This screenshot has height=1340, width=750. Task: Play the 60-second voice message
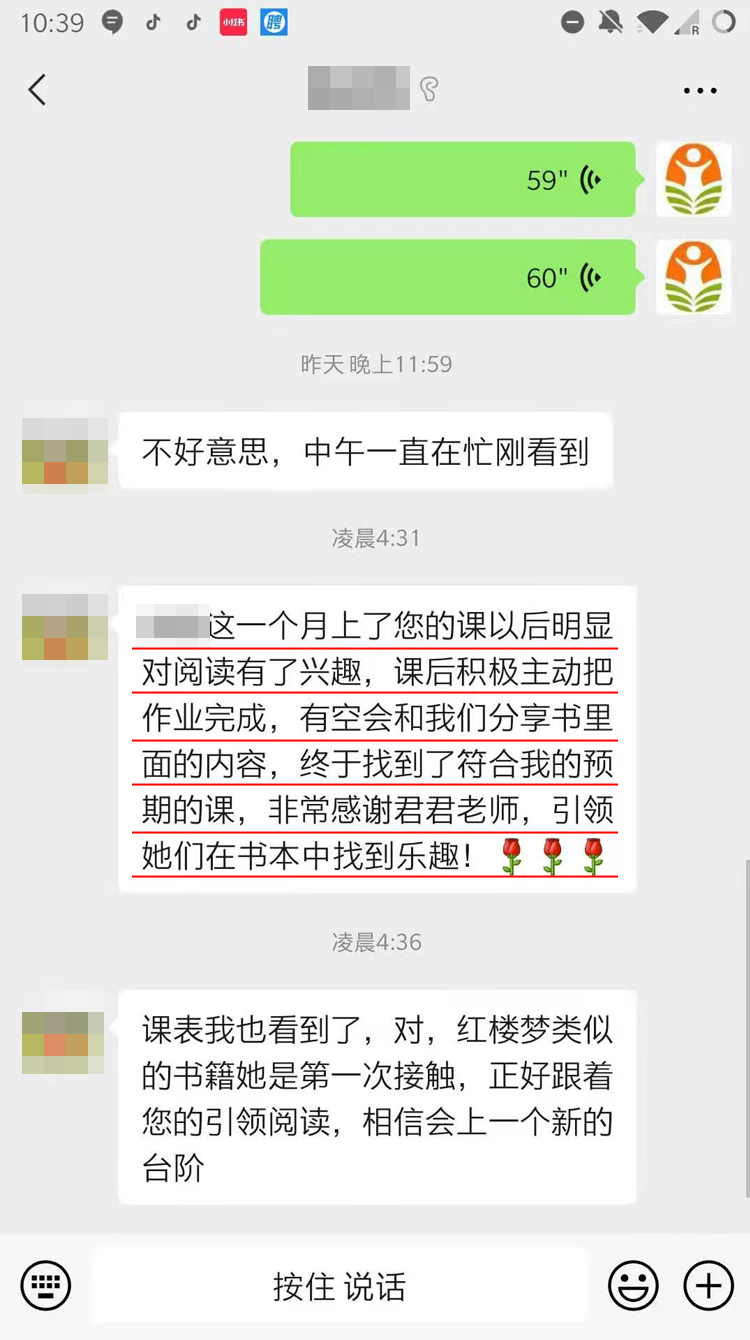coord(447,277)
